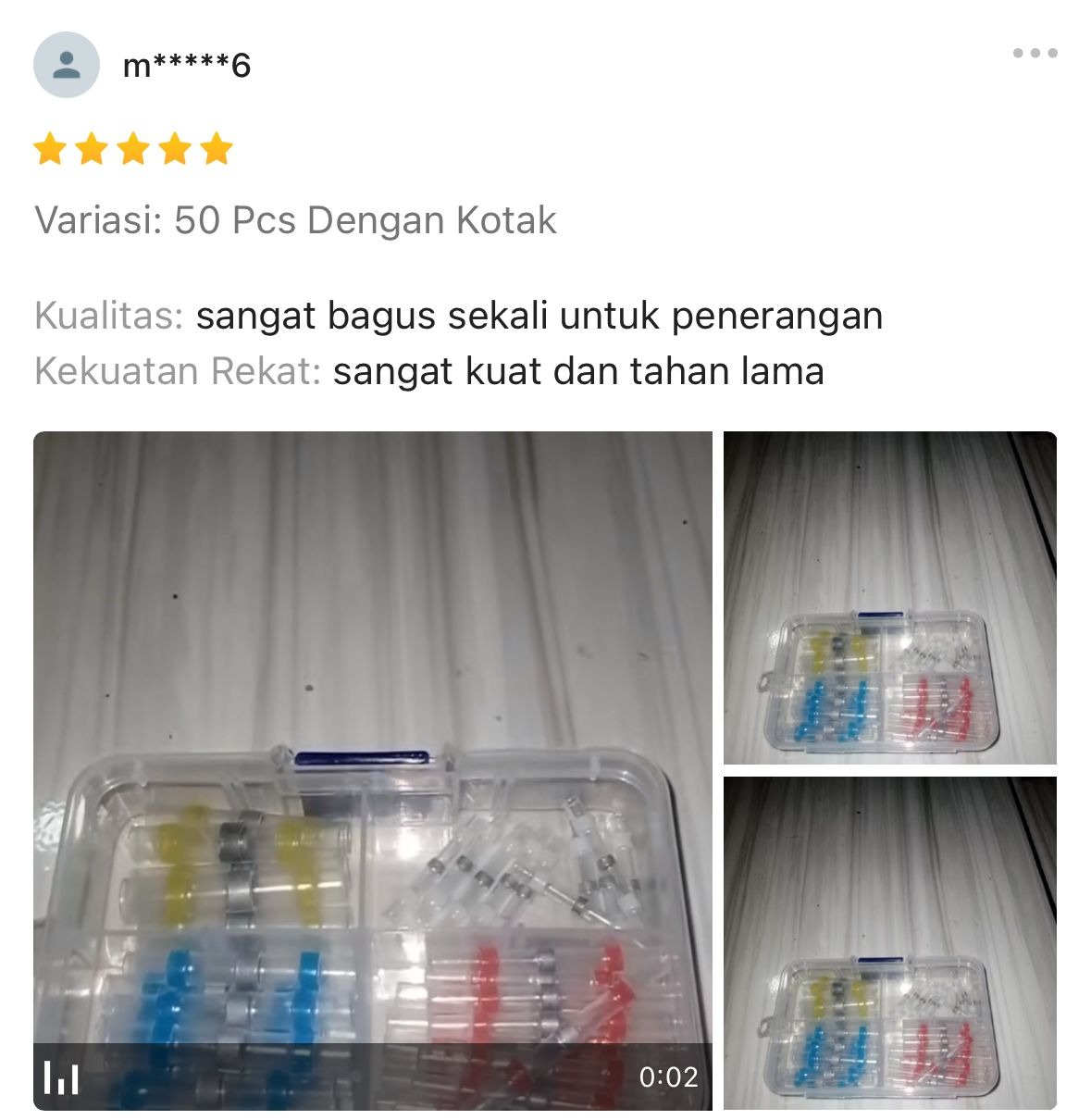Open the three-dot overflow menu

[1035, 53]
